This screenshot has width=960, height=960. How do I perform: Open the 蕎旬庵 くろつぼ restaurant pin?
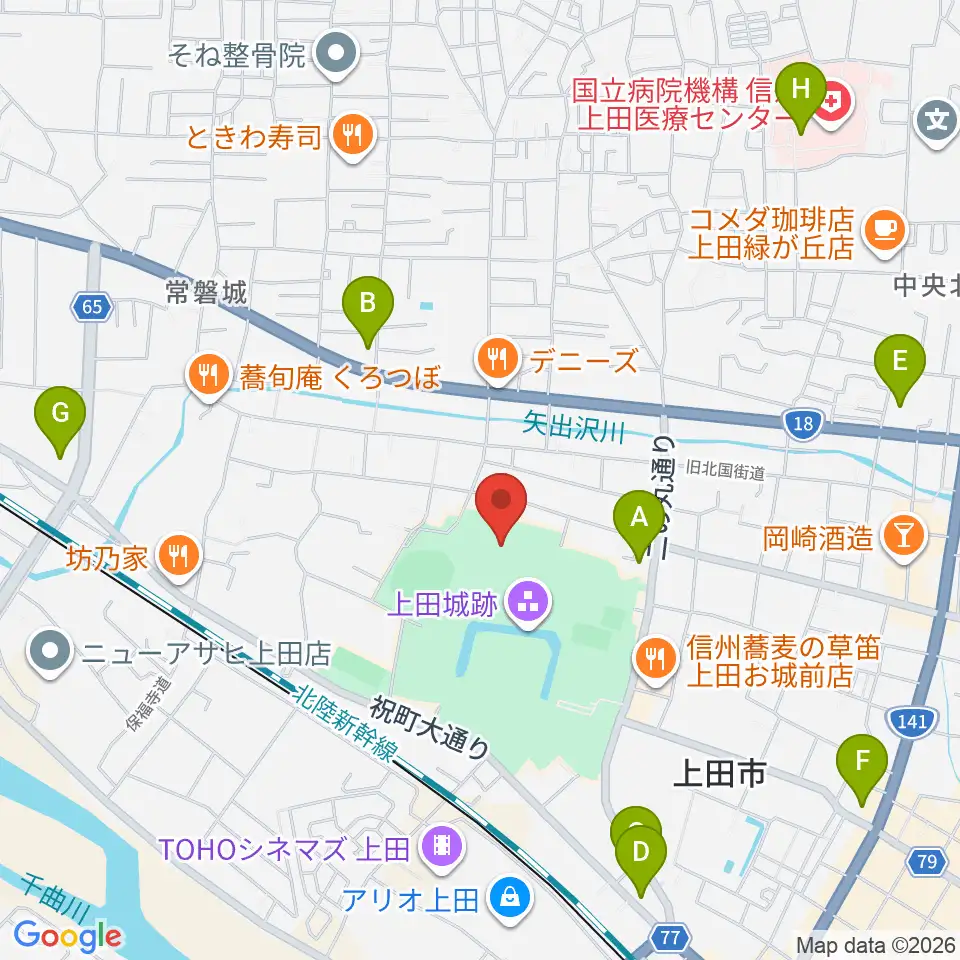coord(208,376)
